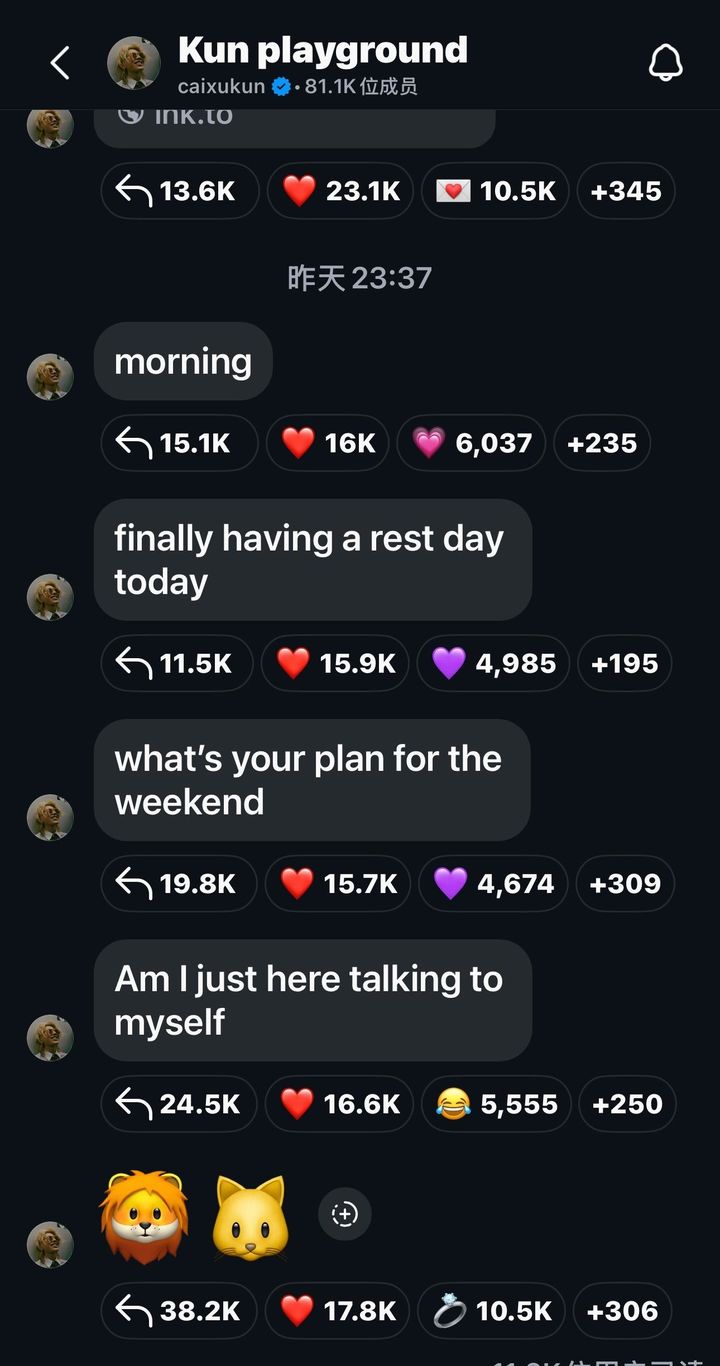Tap the 38.2K reply button under emoji message

point(180,1310)
